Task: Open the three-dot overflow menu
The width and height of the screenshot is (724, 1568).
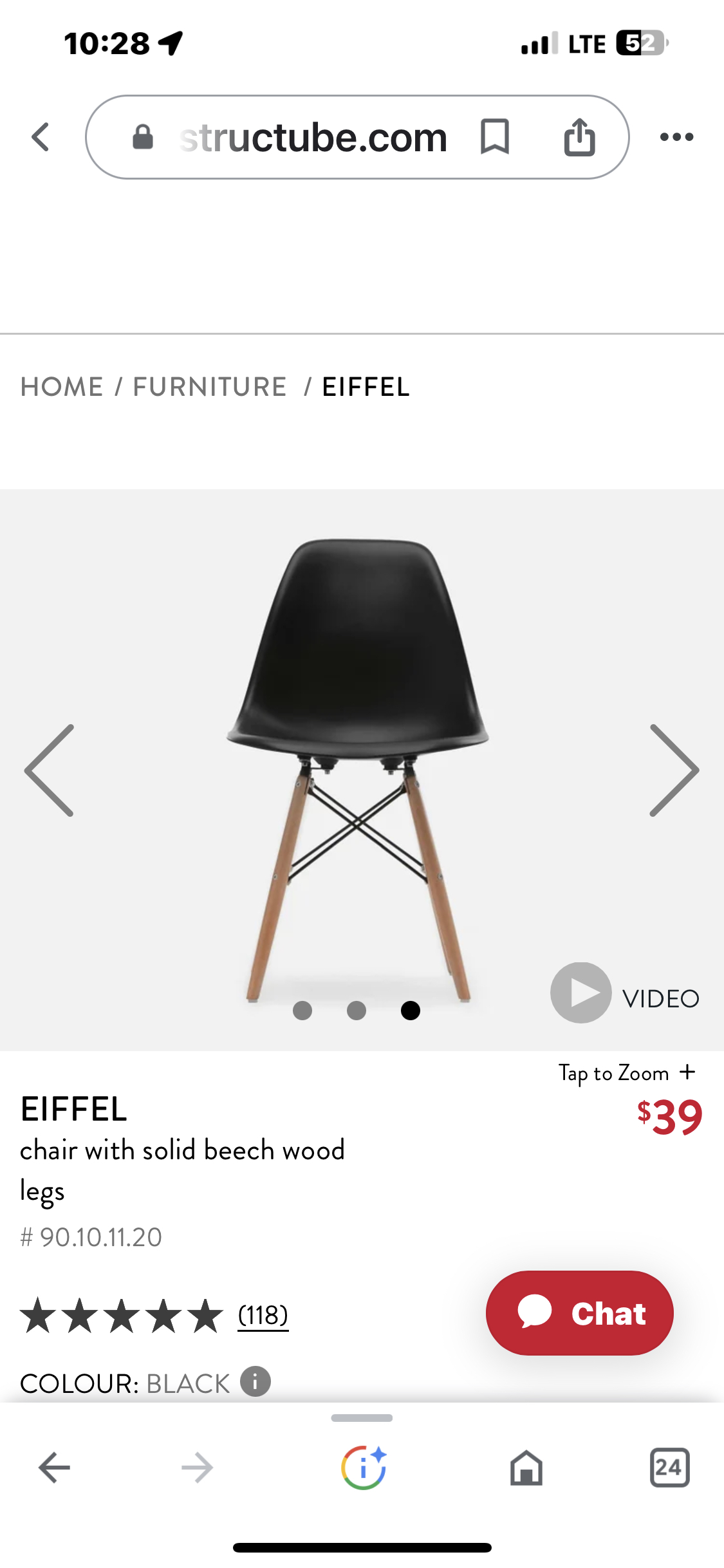Action: [676, 137]
